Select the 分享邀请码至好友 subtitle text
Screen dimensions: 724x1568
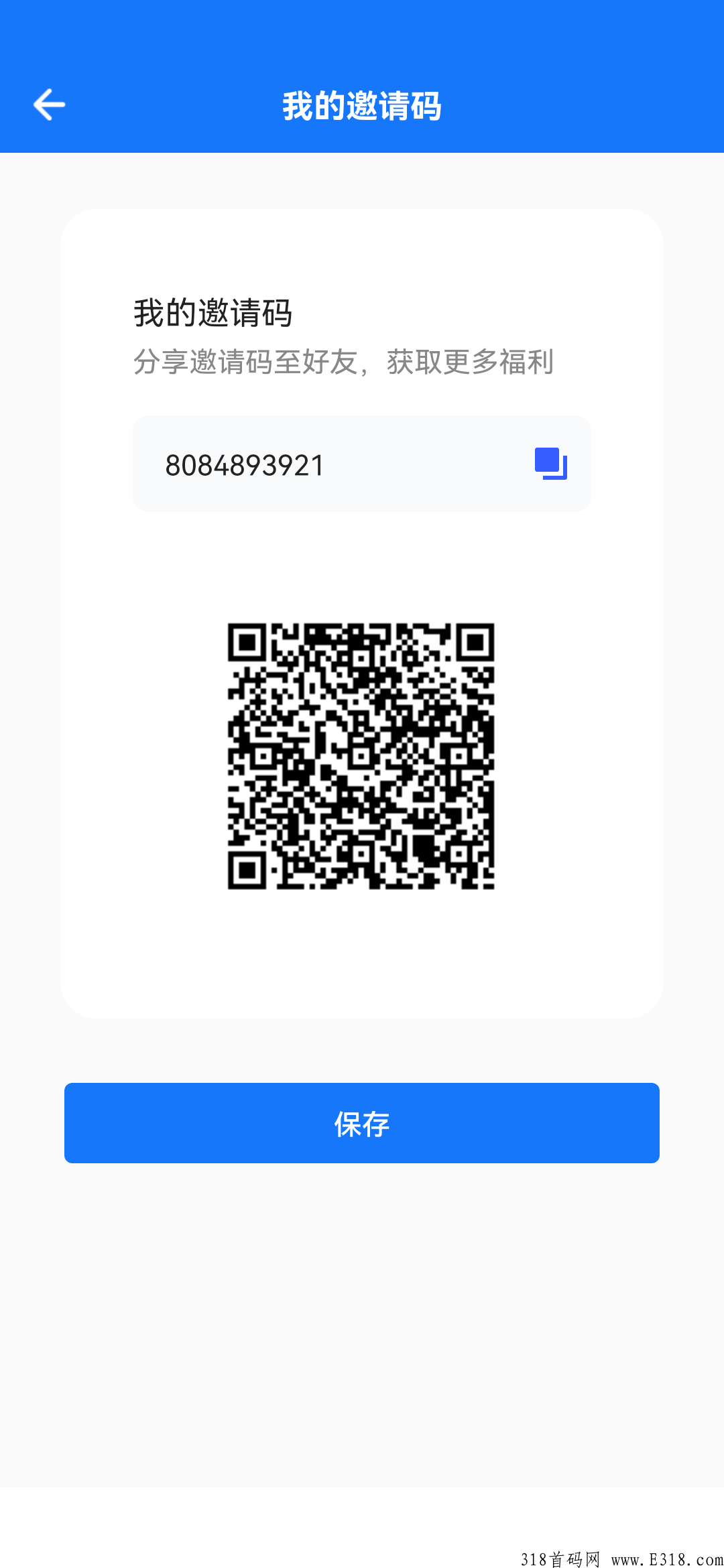pyautogui.click(x=345, y=362)
